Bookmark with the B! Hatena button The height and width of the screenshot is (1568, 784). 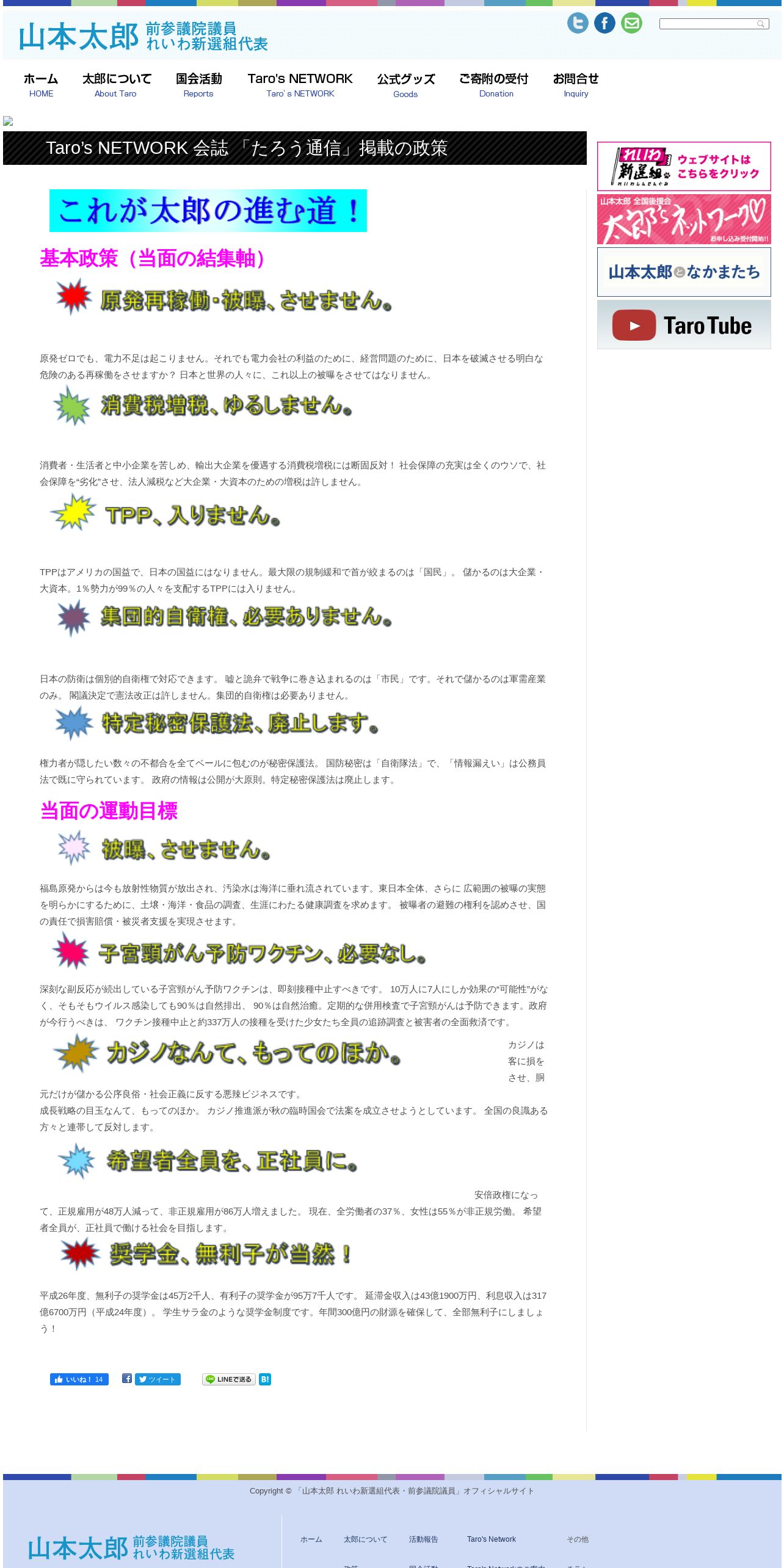(265, 1379)
